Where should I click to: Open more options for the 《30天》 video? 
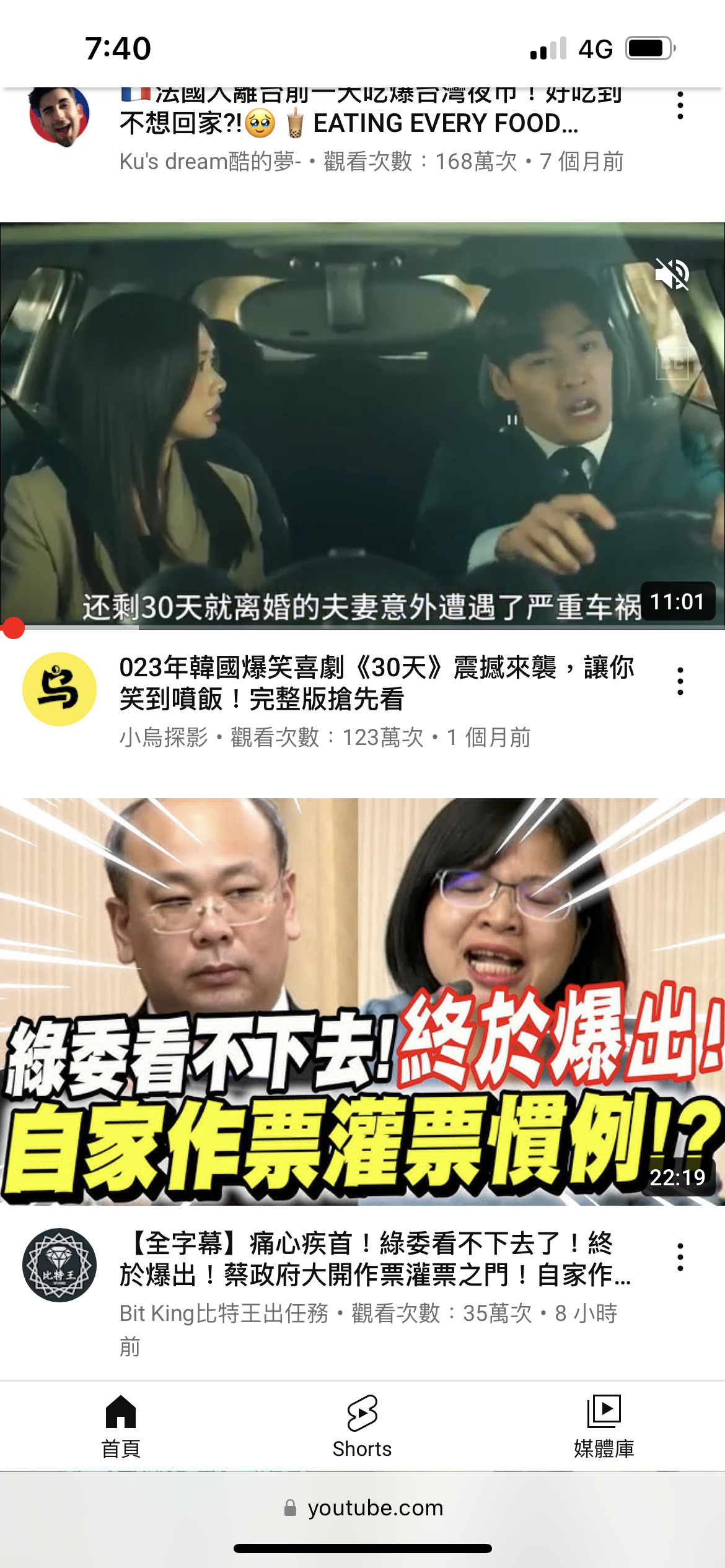pos(680,681)
